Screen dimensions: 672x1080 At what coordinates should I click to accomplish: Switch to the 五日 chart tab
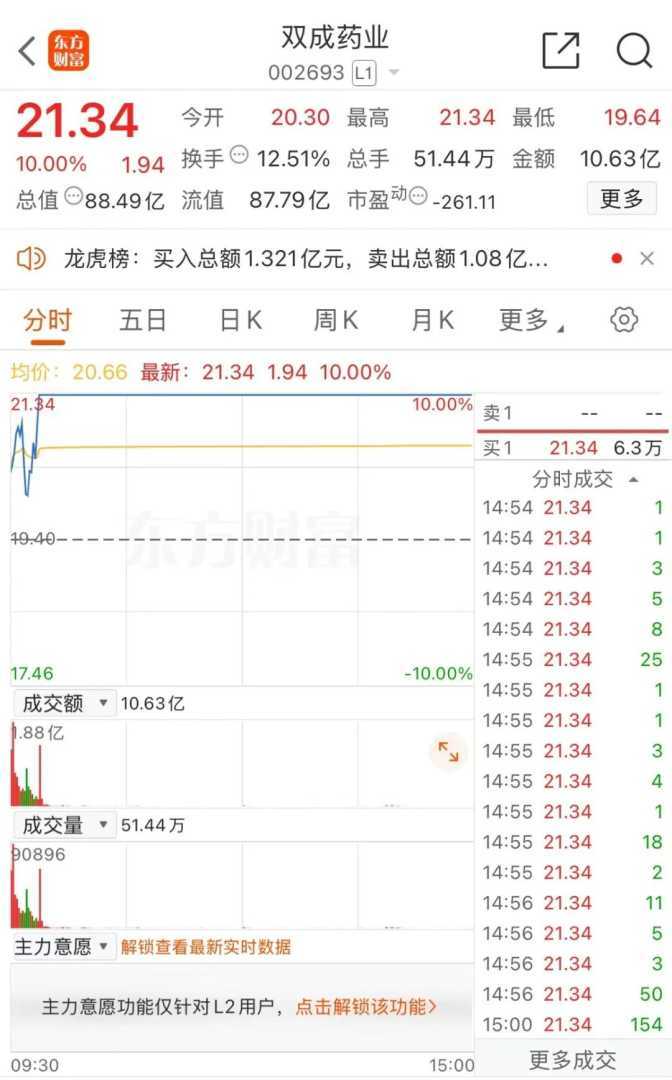(143, 320)
